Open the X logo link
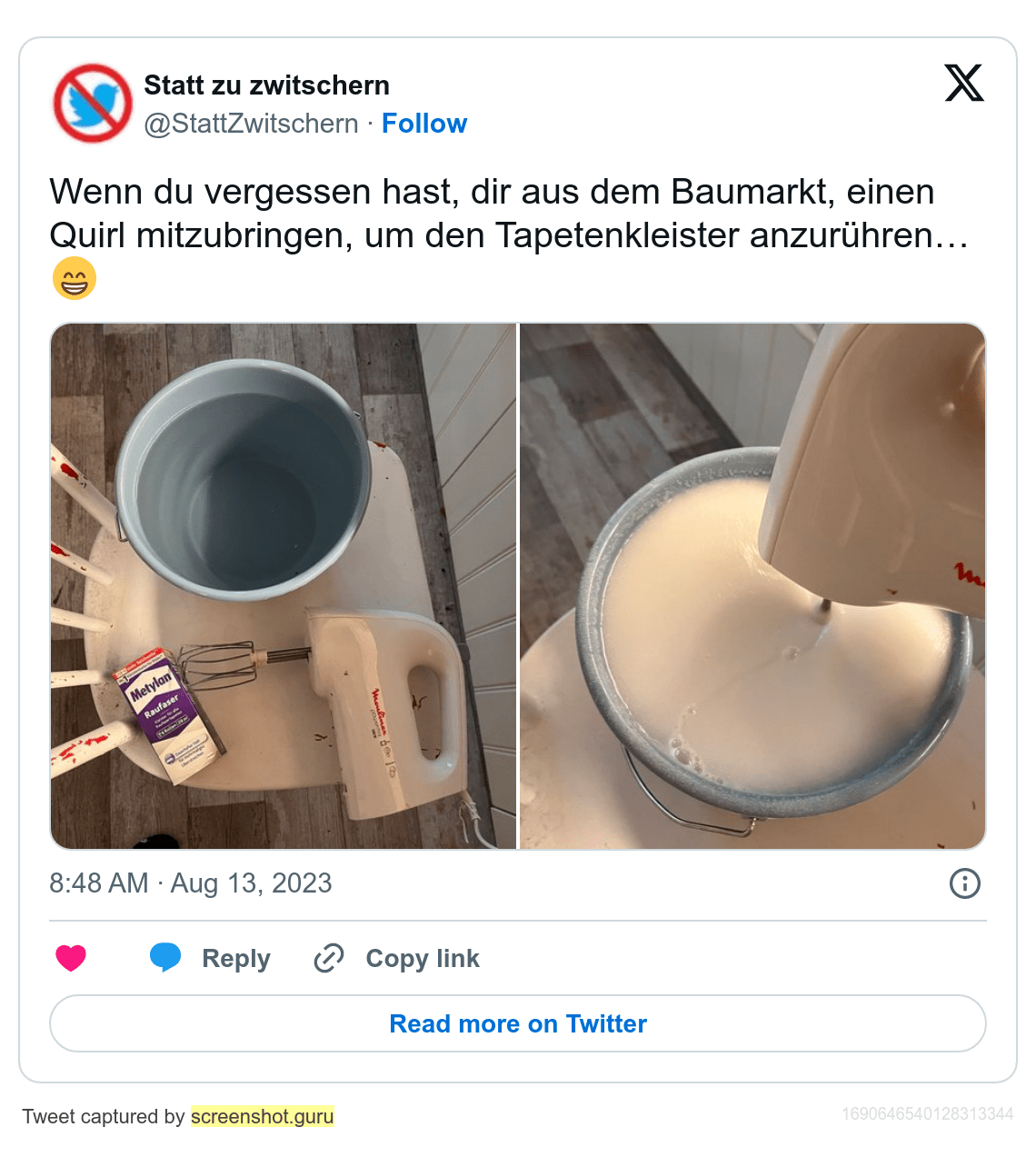This screenshot has height=1167, width=1036. pyautogui.click(x=964, y=84)
